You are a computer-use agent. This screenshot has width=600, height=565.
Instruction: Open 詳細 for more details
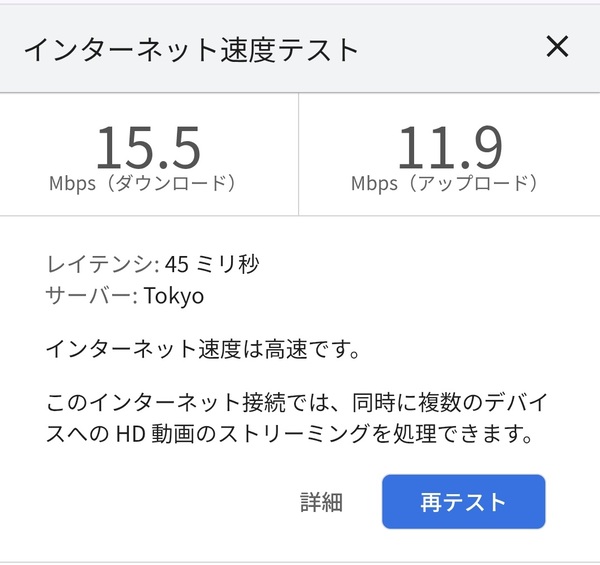coord(322,502)
